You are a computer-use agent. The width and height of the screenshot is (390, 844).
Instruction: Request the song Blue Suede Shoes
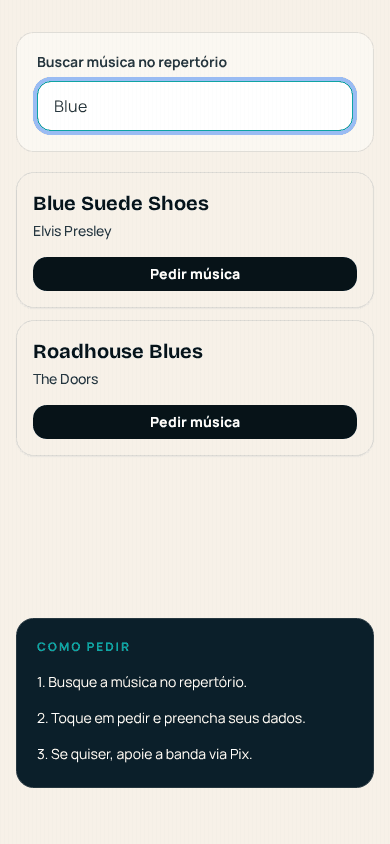[195, 274]
